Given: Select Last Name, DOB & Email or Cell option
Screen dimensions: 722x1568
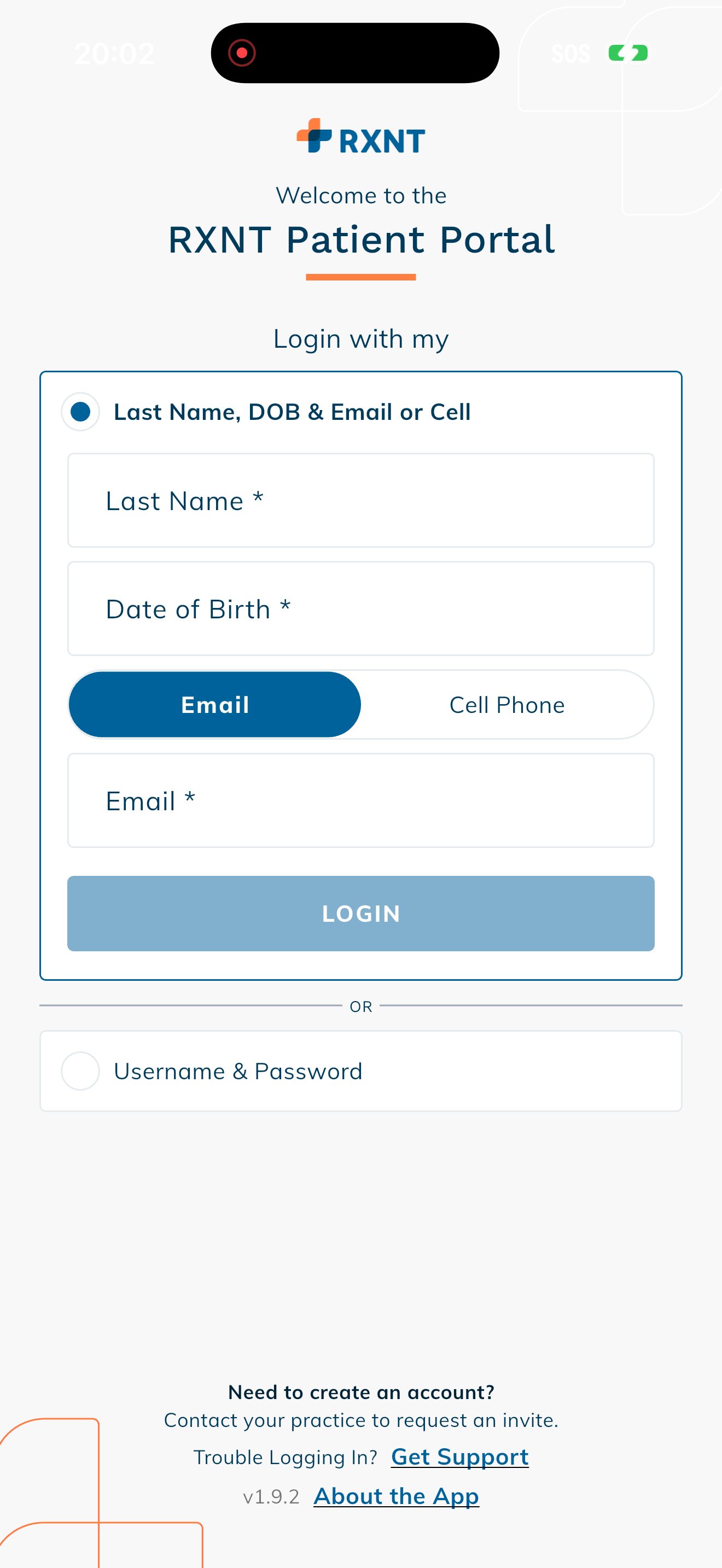Looking at the screenshot, I should pos(80,412).
